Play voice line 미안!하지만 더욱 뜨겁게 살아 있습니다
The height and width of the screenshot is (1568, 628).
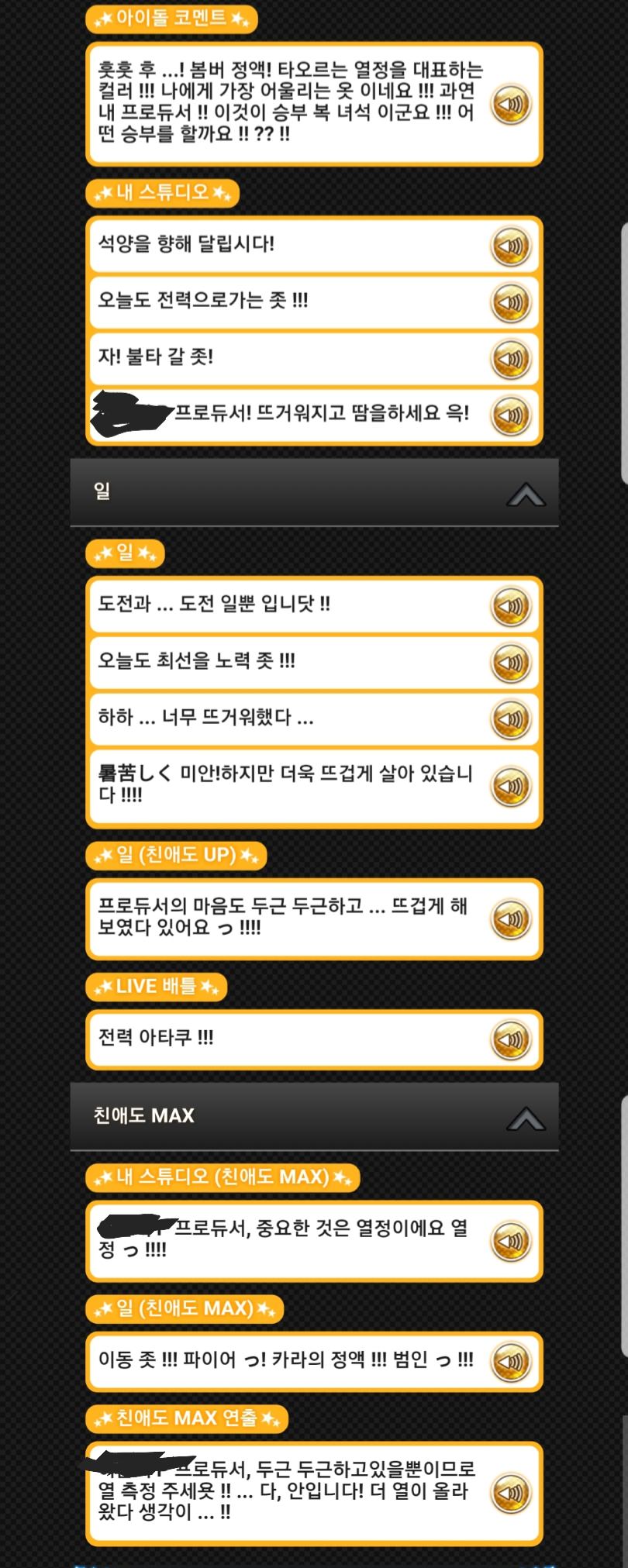511,786
